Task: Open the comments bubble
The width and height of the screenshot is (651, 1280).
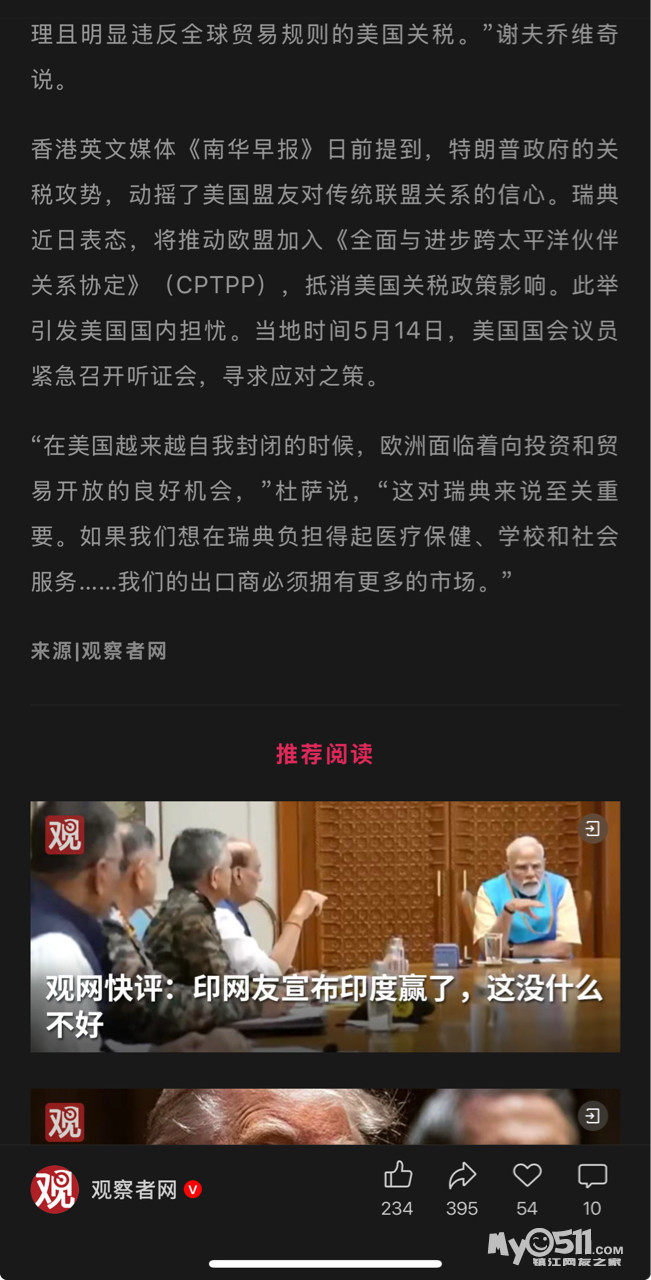Action: pyautogui.click(x=592, y=1175)
